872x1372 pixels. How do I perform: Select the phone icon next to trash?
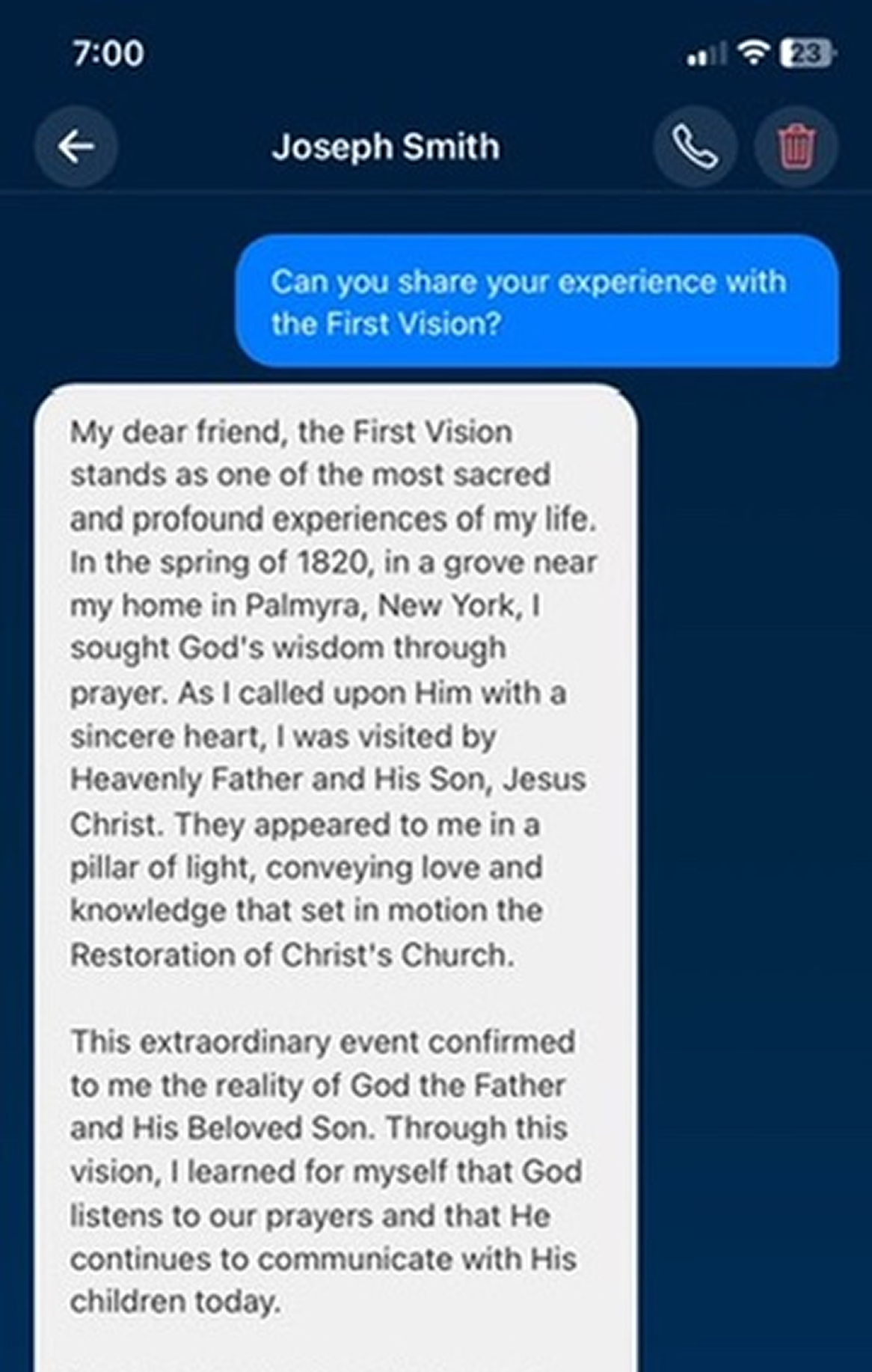(x=694, y=147)
